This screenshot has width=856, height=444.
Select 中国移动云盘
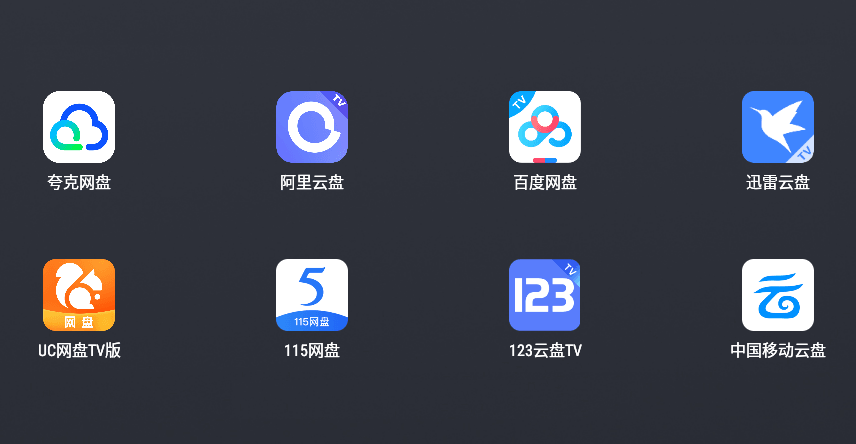[x=778, y=295]
